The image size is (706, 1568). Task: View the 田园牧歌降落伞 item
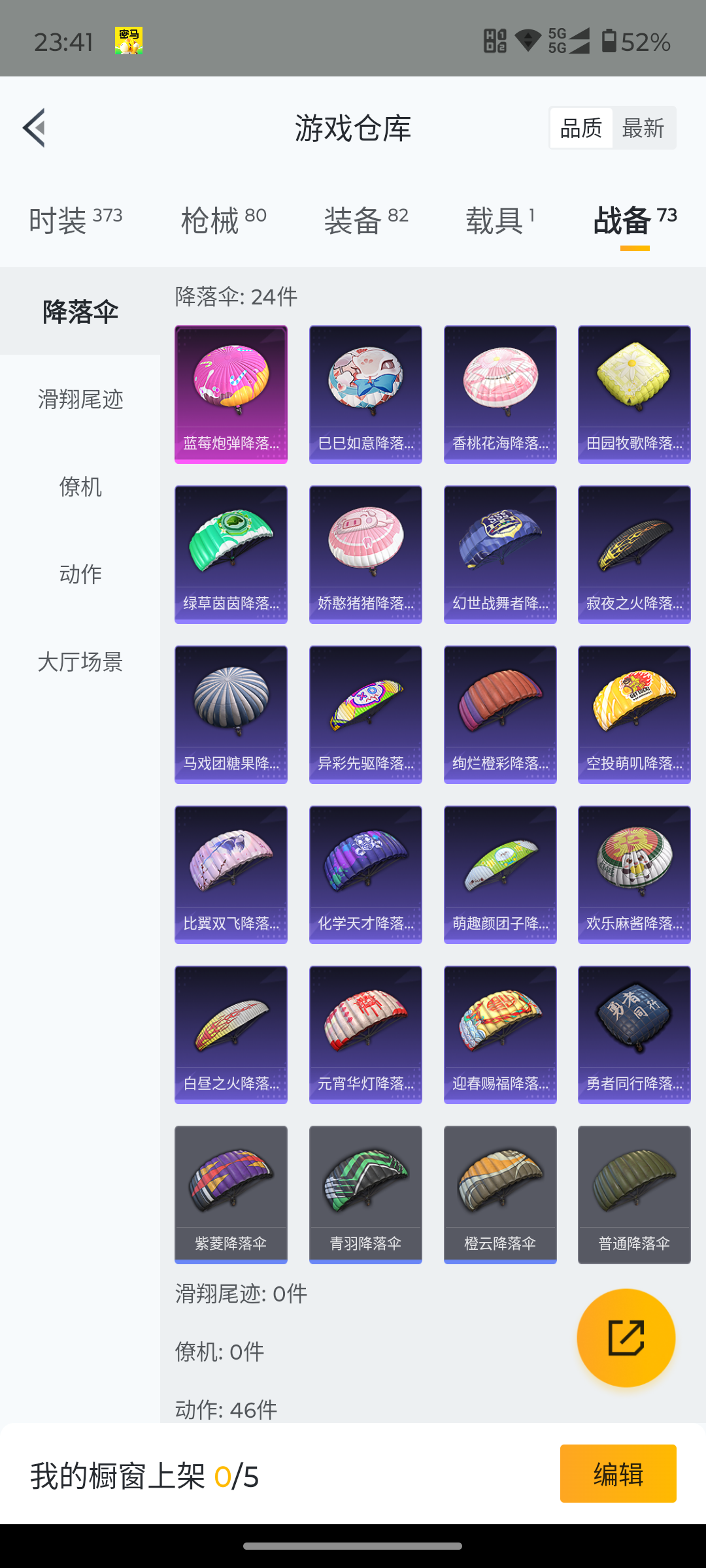[634, 394]
